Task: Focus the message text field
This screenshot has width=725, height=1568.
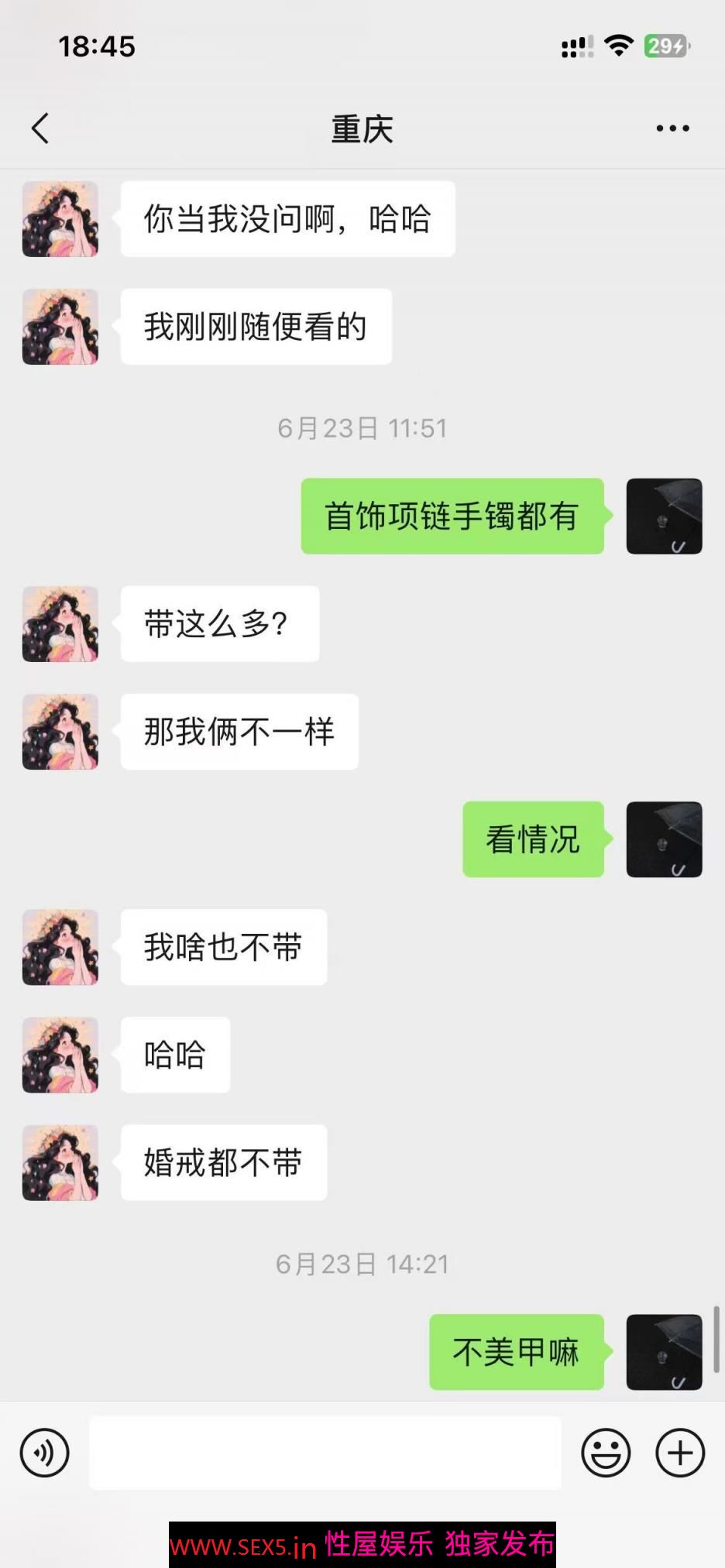Action: [325, 1453]
